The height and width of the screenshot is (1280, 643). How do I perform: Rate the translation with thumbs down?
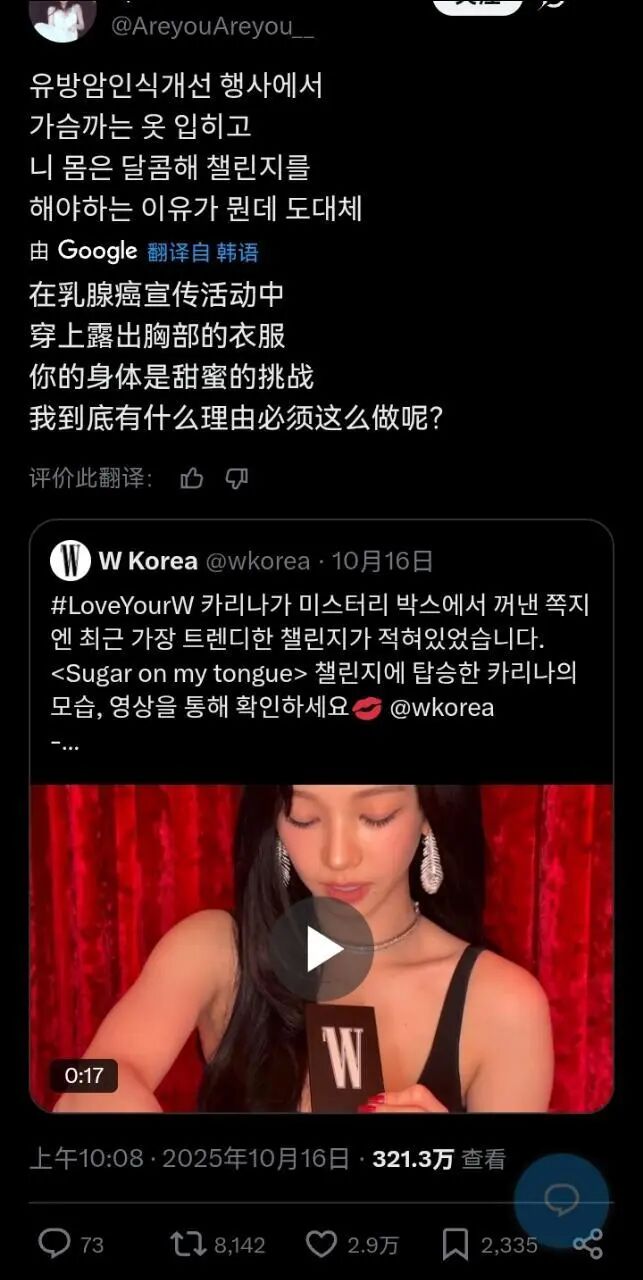pos(236,479)
